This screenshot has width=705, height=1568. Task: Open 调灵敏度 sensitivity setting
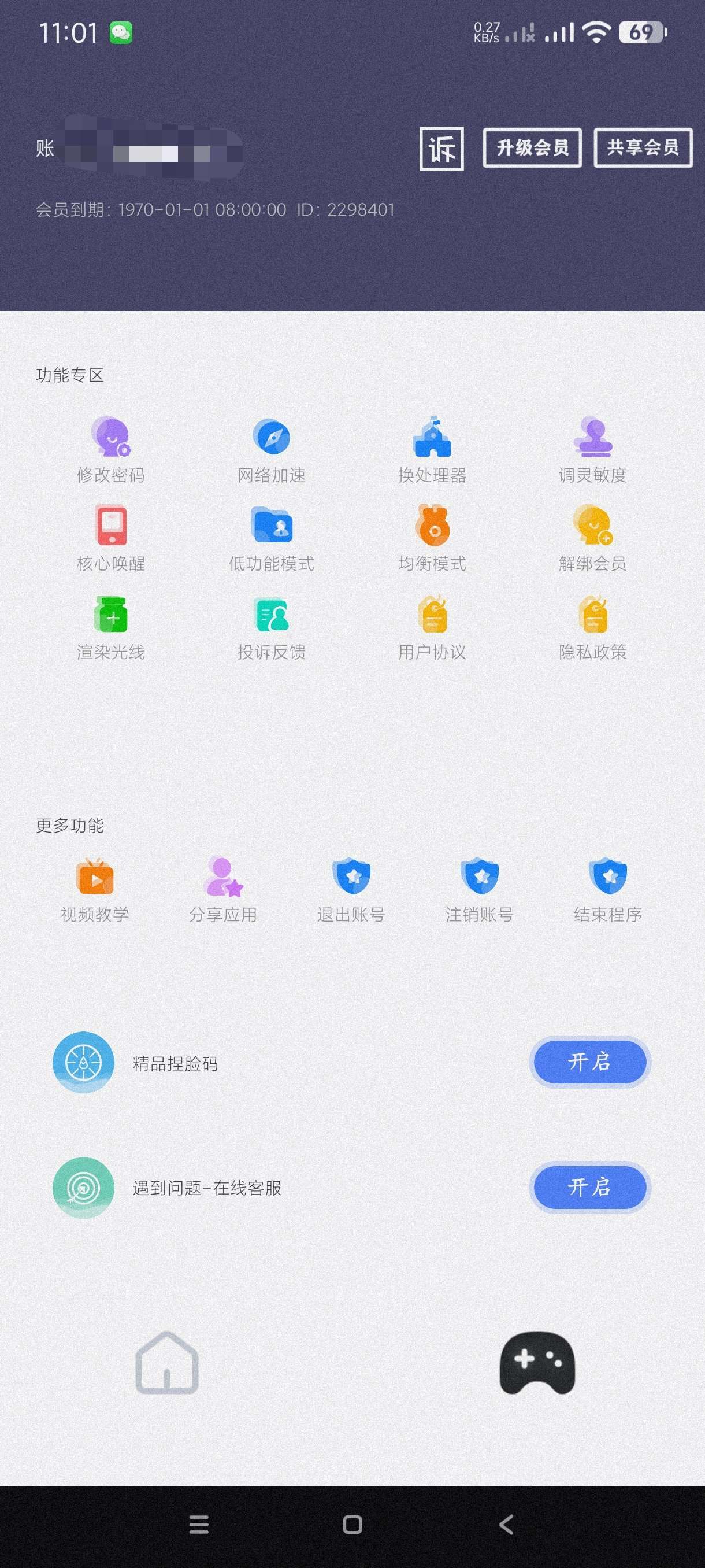point(592,450)
